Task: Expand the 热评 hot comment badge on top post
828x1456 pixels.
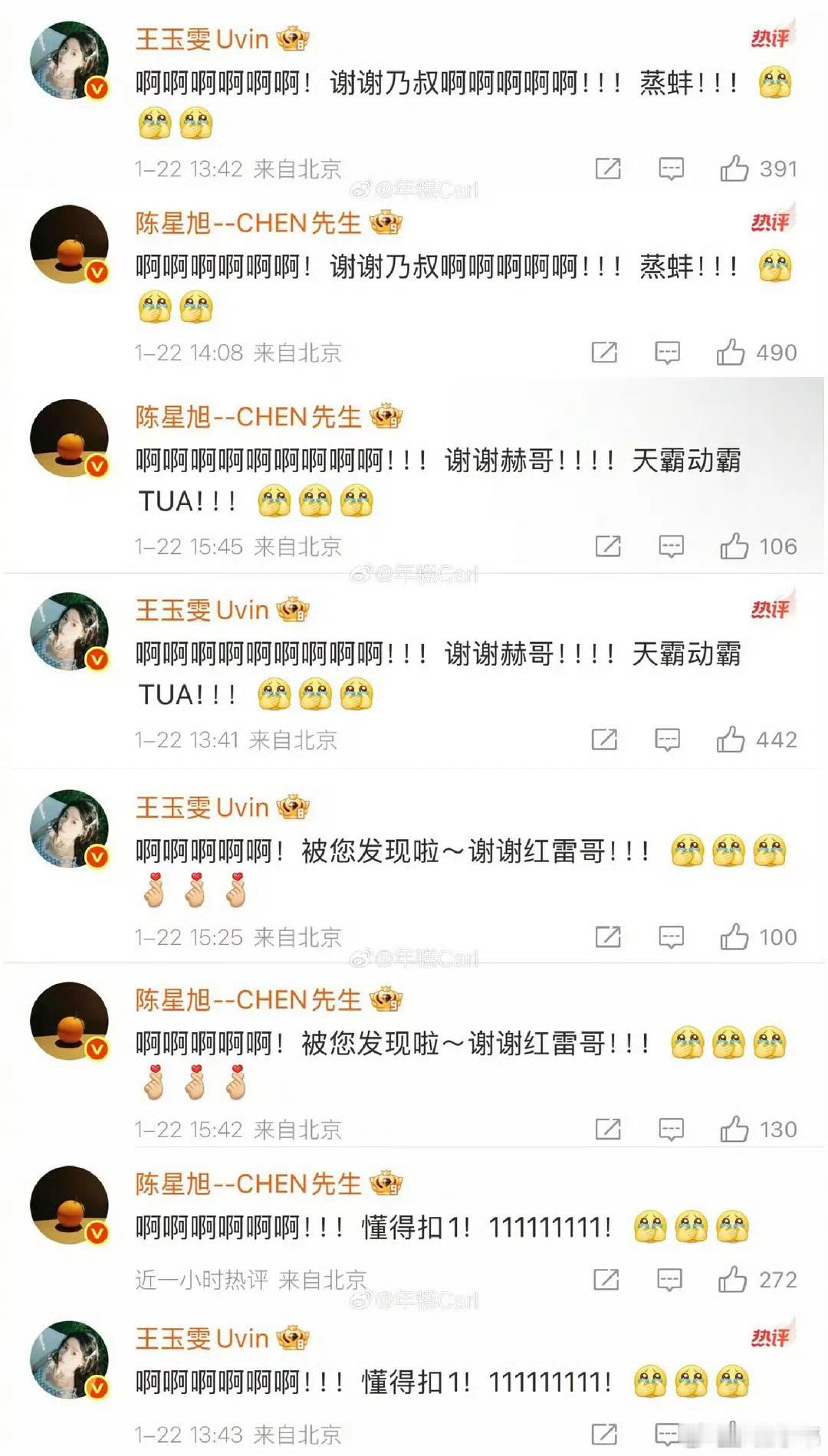Action: tap(769, 38)
